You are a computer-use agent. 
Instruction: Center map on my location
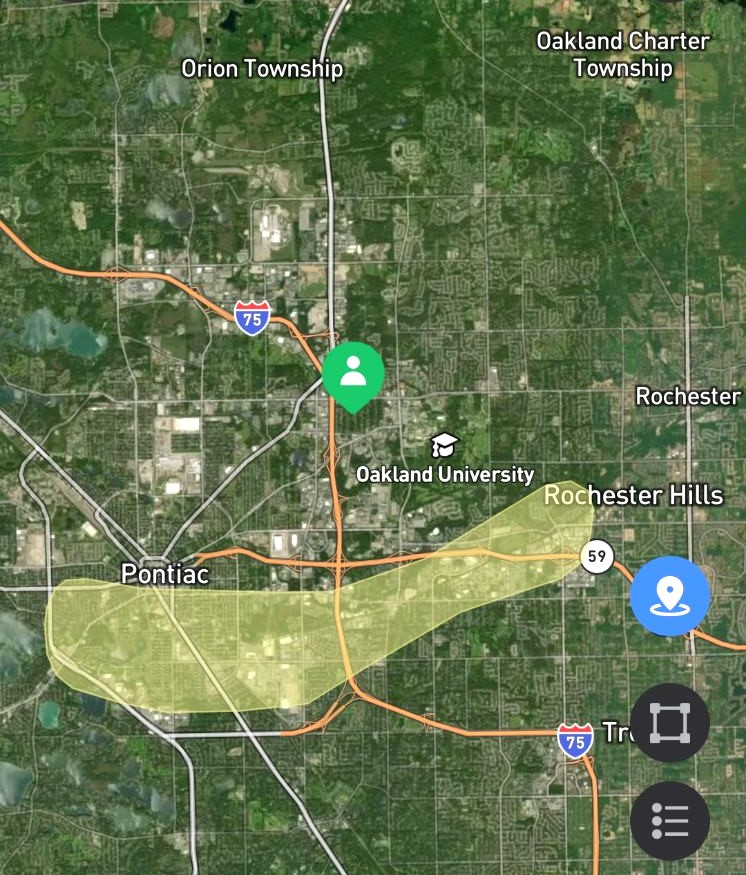click(x=670, y=596)
